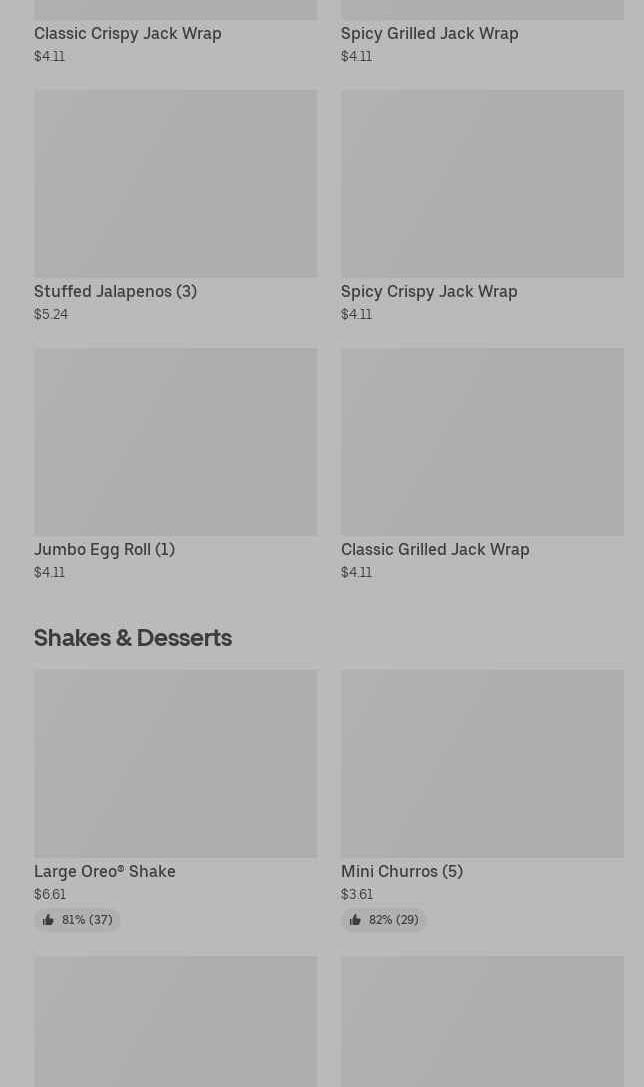
Task: Choose the Jumbo Egg Roll (1)
Action: tap(175, 464)
